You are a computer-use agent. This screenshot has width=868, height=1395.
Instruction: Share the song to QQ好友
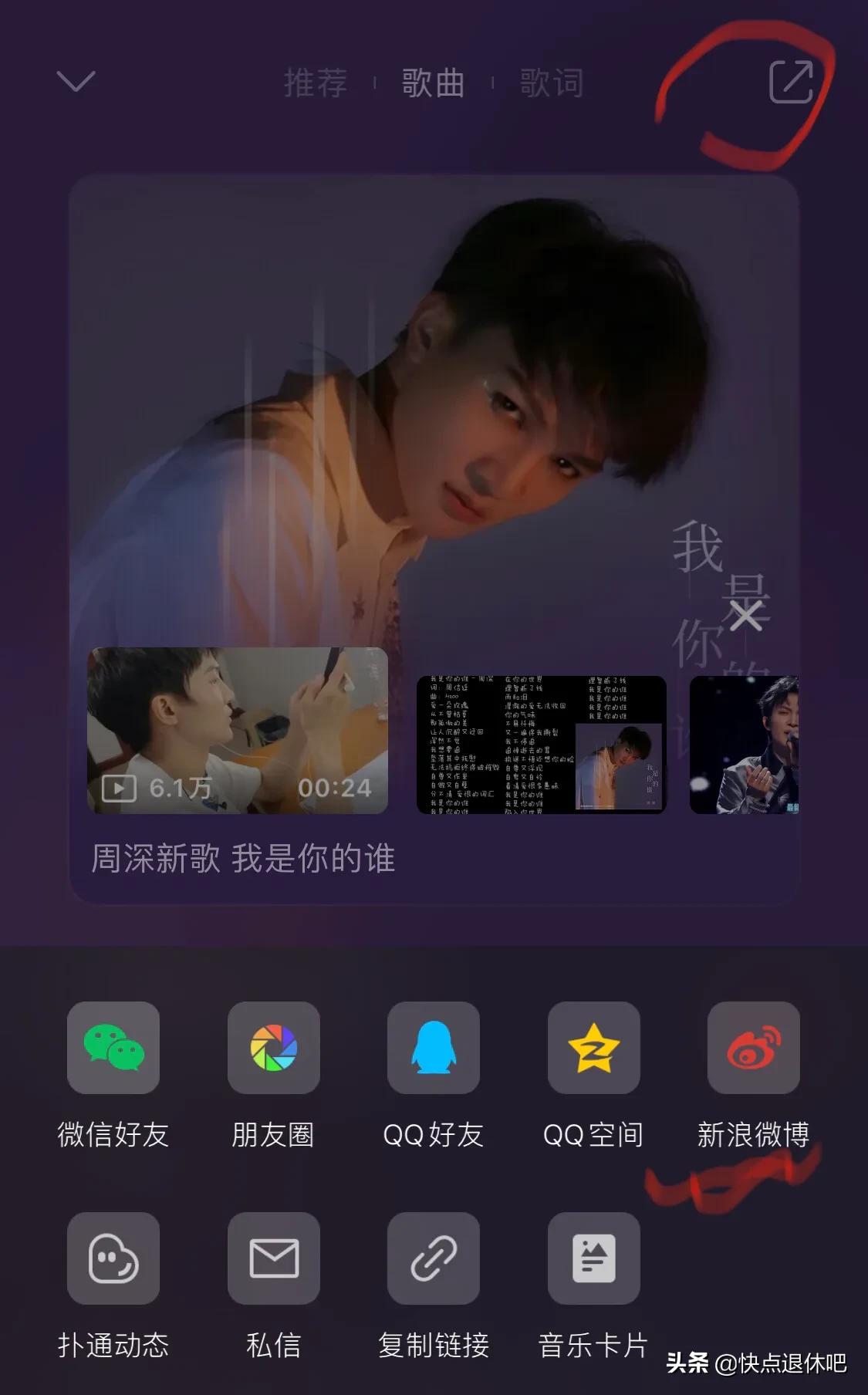(x=434, y=1049)
